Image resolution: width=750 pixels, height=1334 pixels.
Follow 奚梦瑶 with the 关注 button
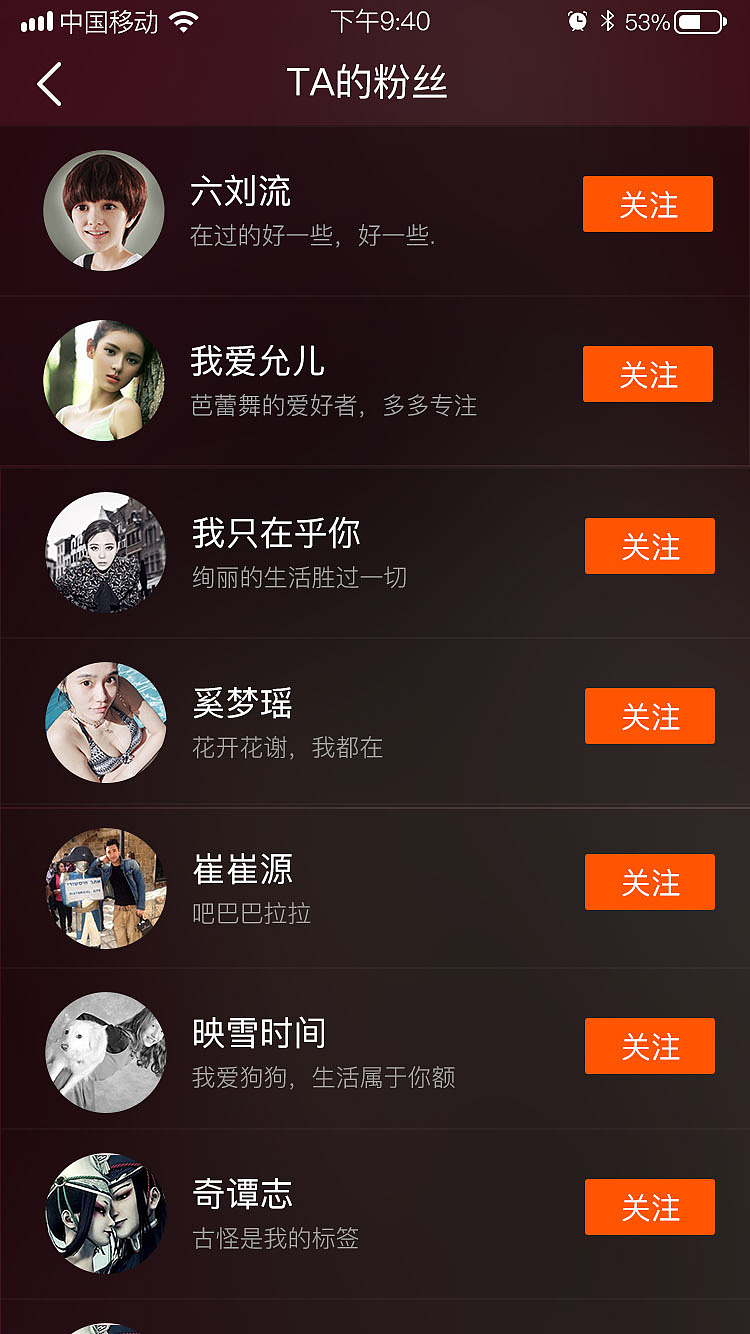tap(649, 716)
